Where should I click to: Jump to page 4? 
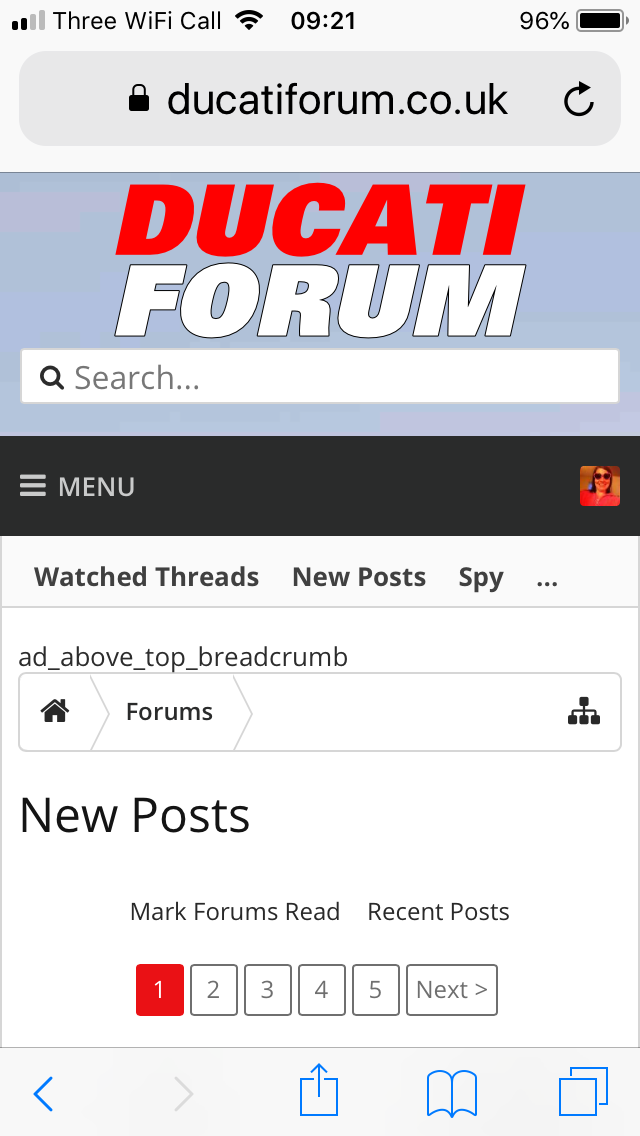(321, 989)
